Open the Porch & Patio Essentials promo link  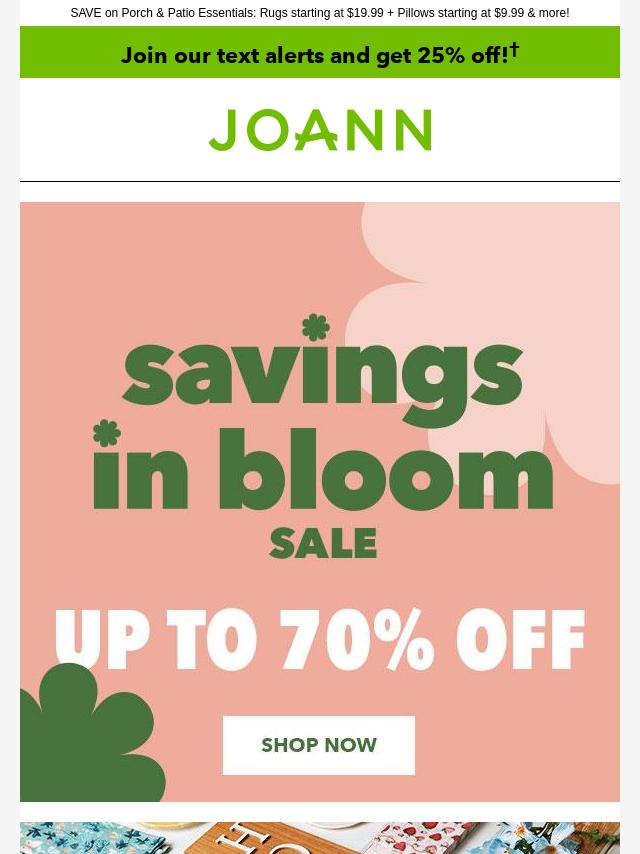(320, 13)
